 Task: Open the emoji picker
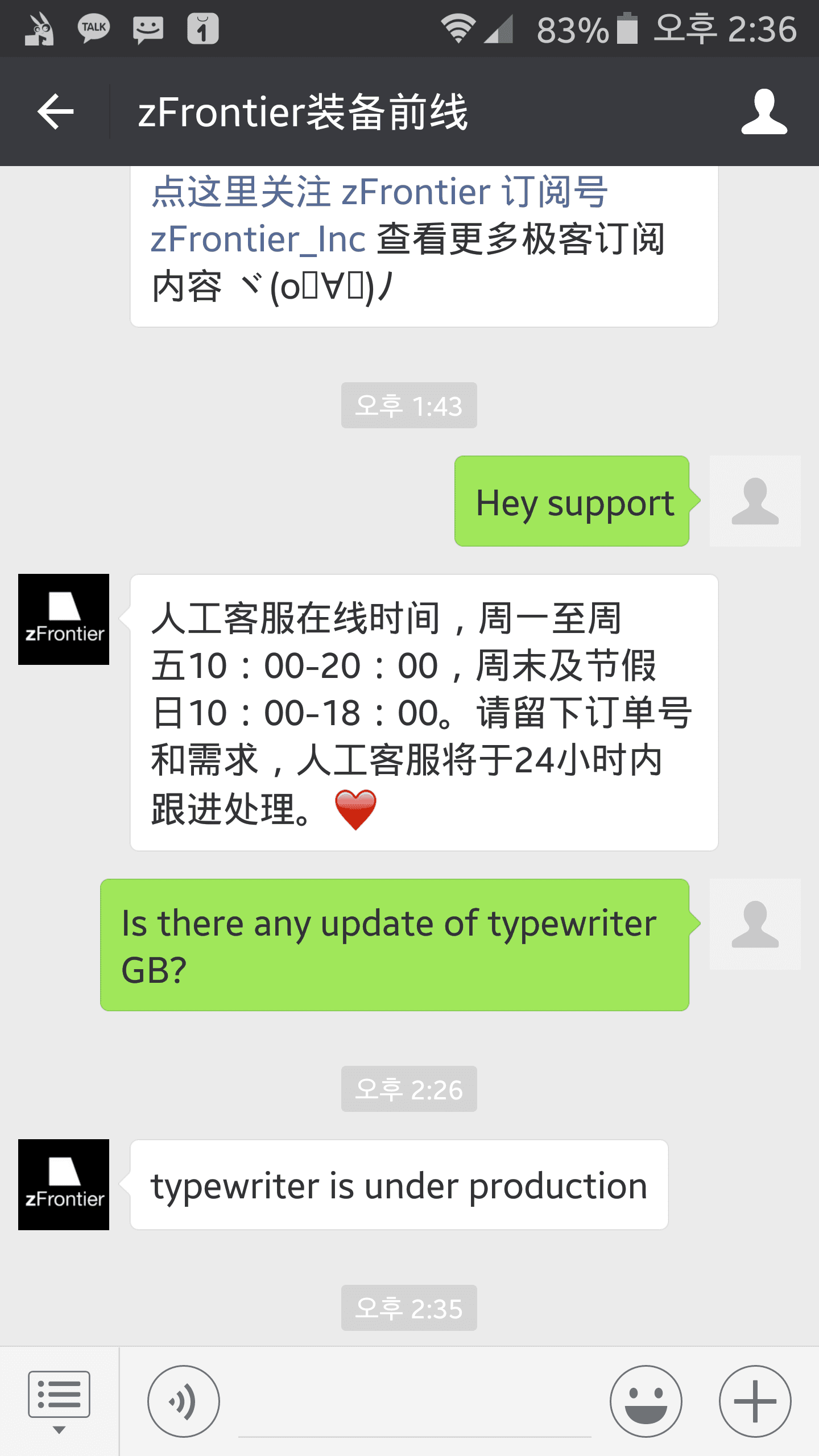point(646,1401)
